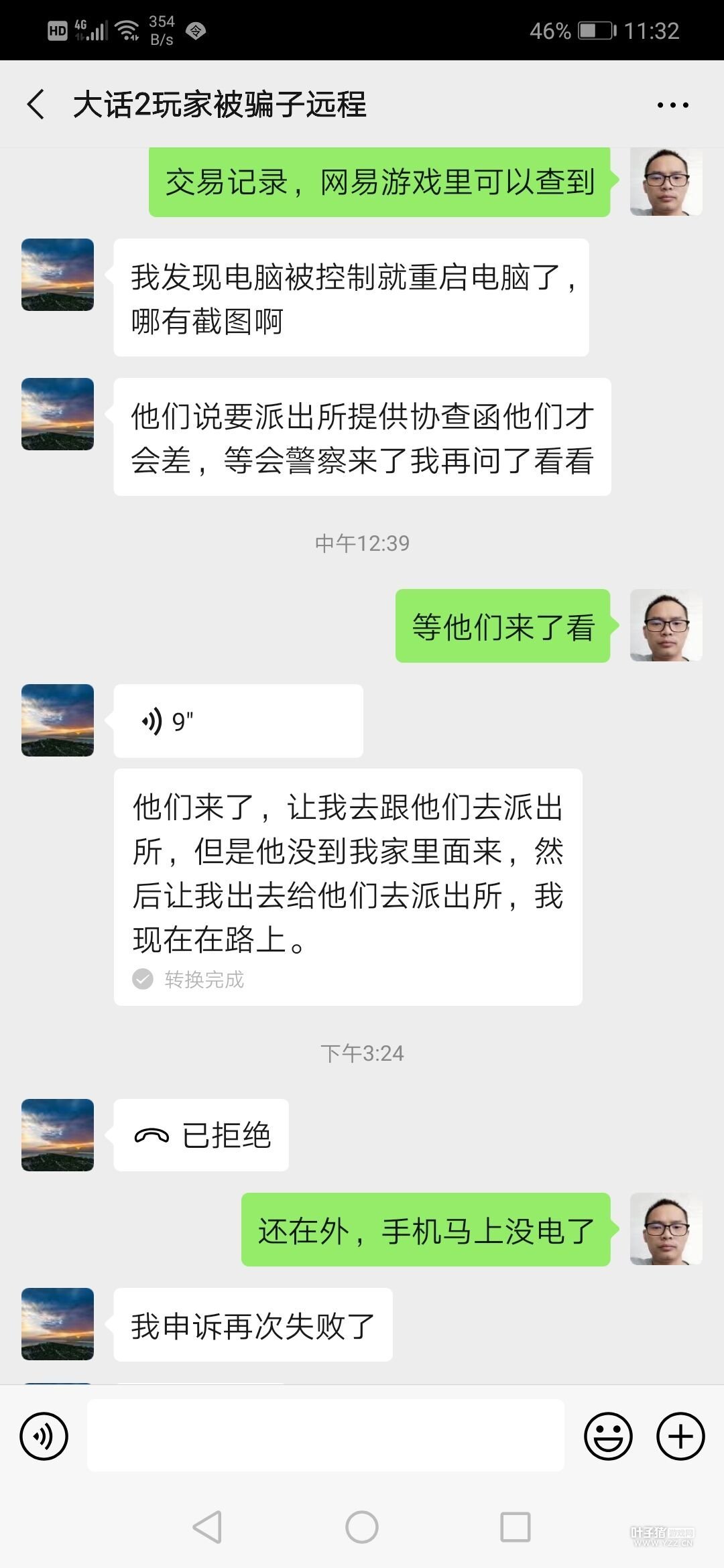Image resolution: width=724 pixels, height=1568 pixels.
Task: Open recent apps from navigation bar
Action: 516,1527
